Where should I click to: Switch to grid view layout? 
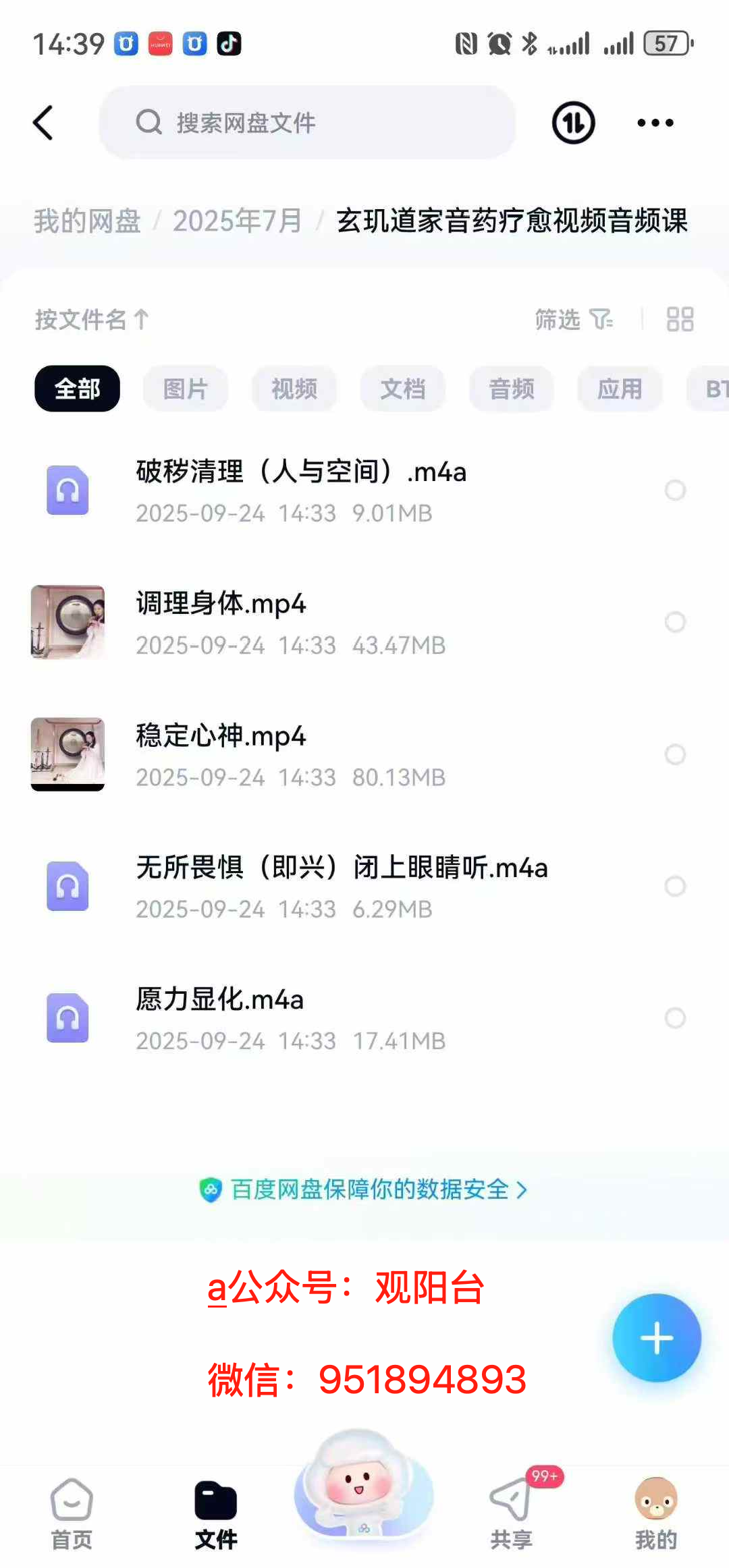(680, 319)
